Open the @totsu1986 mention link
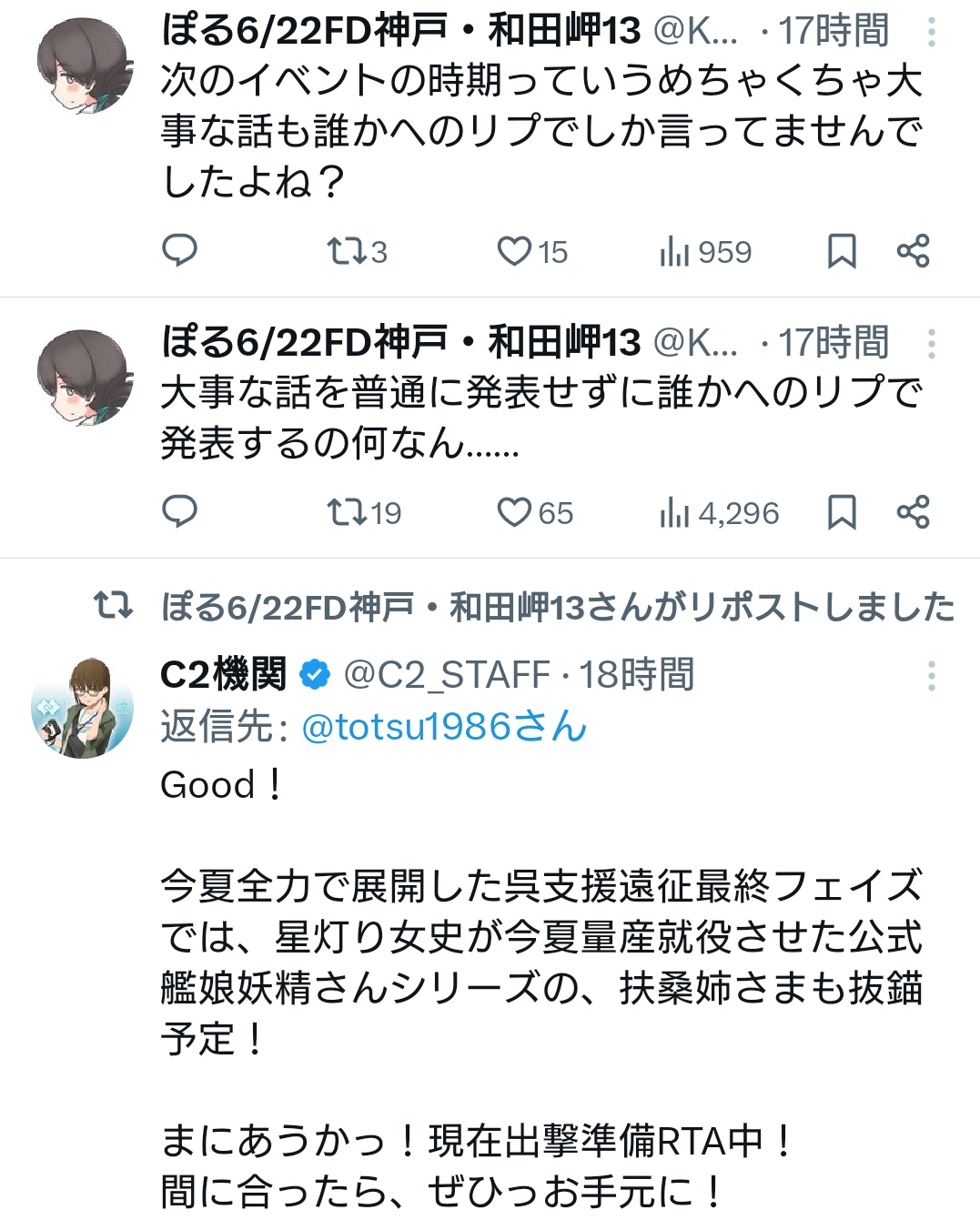The image size is (980, 1230). coord(443,727)
